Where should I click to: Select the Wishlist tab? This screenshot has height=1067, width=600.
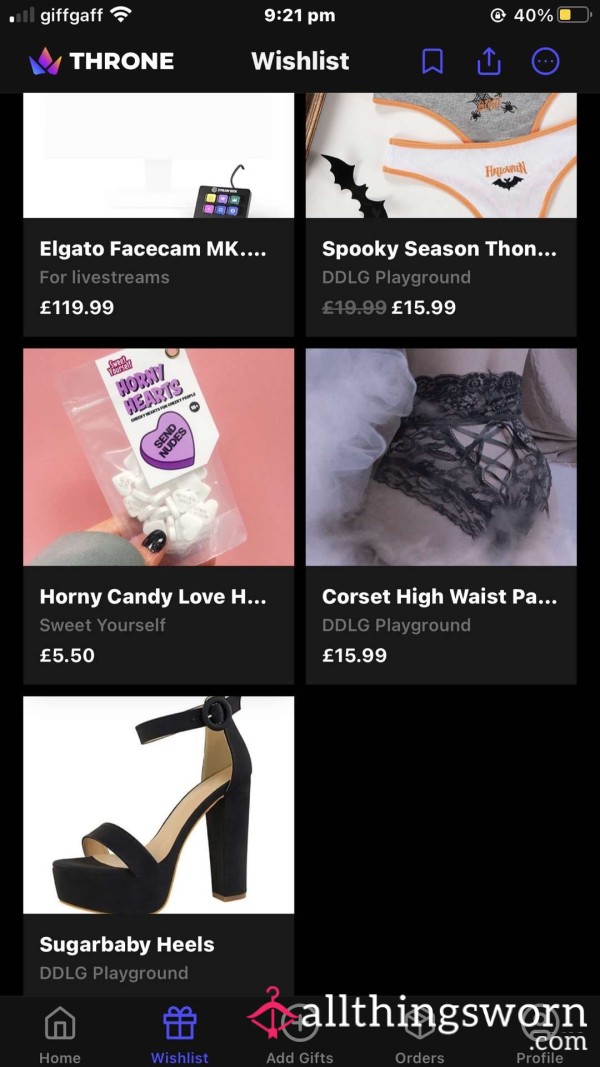(x=180, y=1033)
